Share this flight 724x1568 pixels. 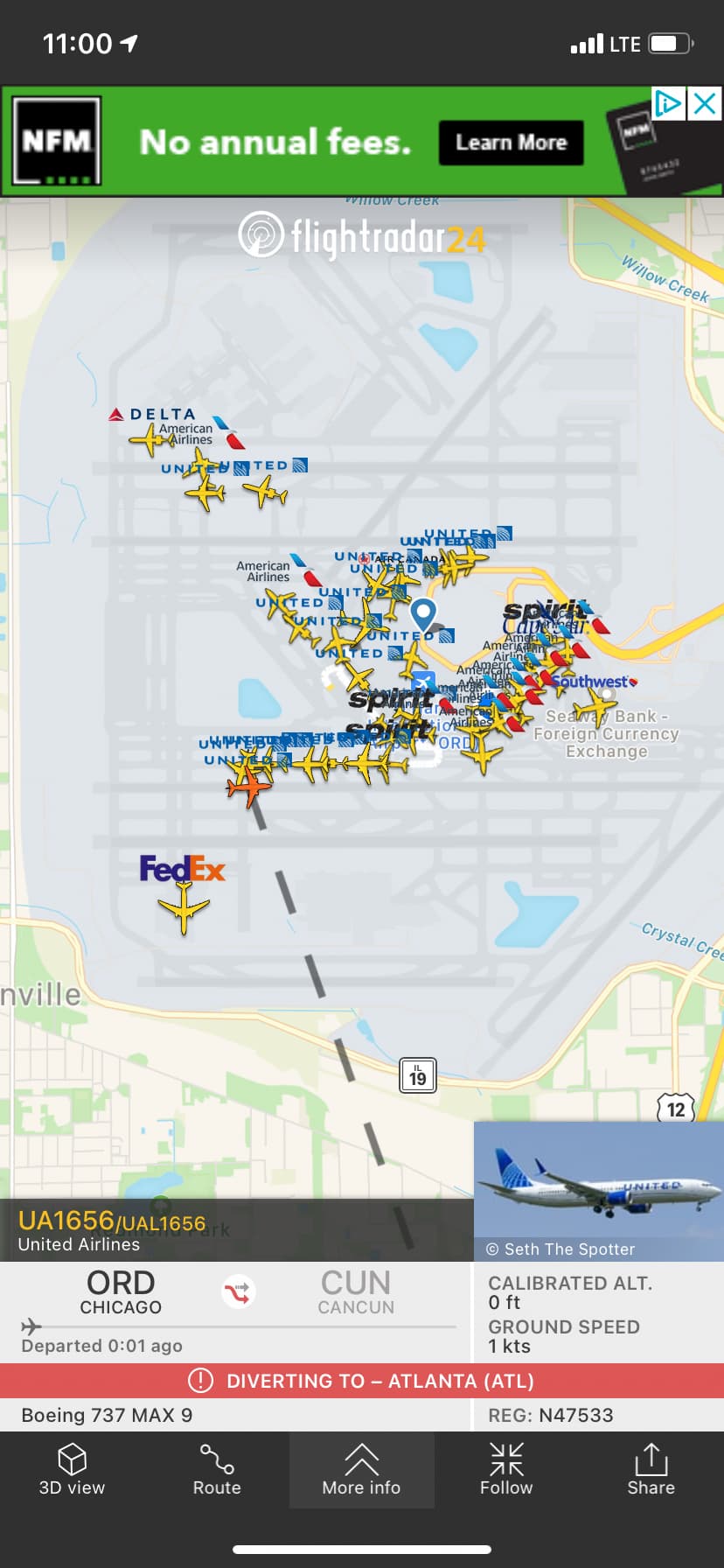[x=651, y=1471]
